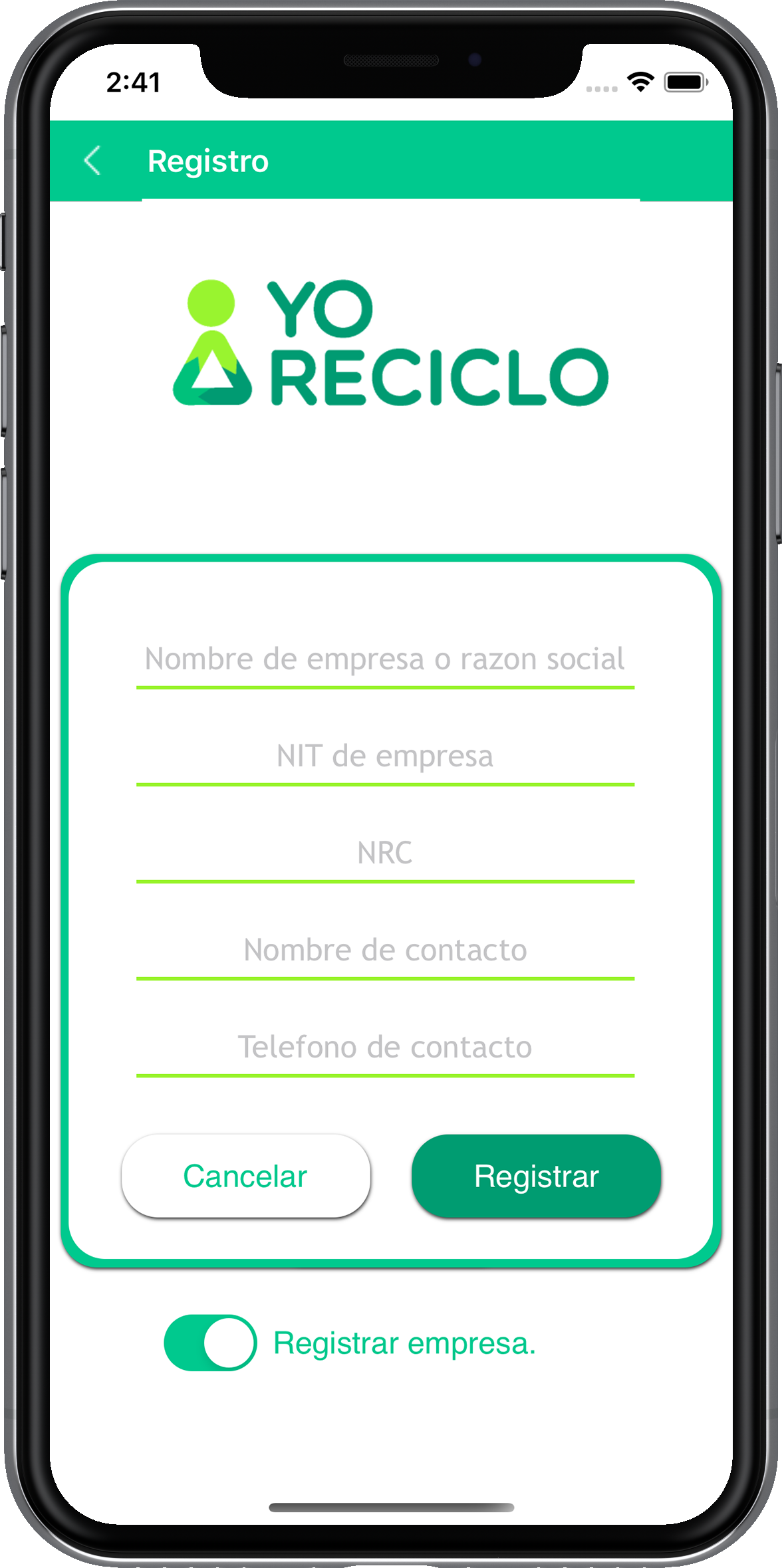Tap the NRC input field
Image resolution: width=782 pixels, height=1568 pixels.
[x=385, y=853]
